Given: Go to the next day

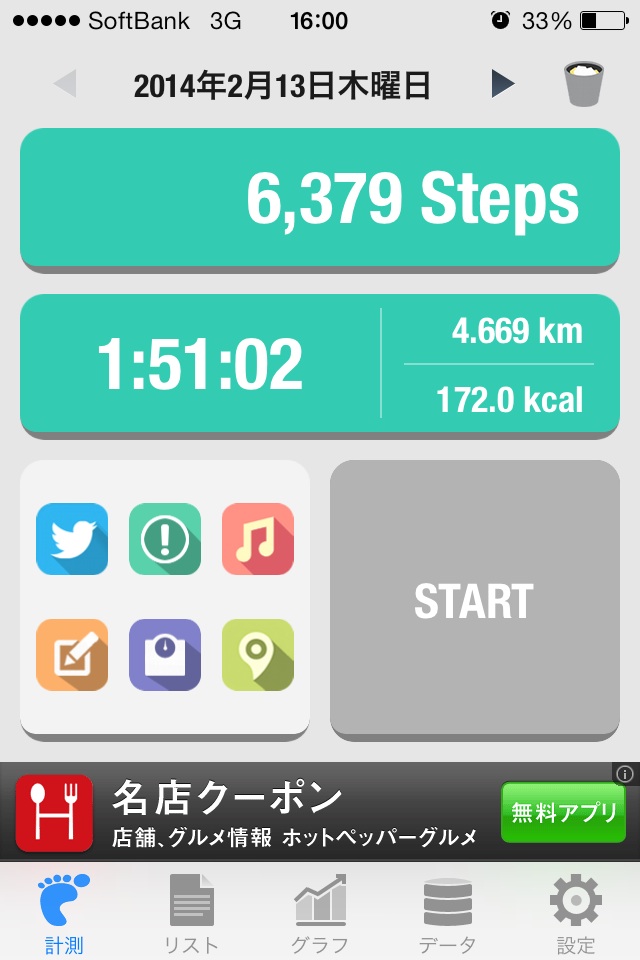Looking at the screenshot, I should (503, 84).
